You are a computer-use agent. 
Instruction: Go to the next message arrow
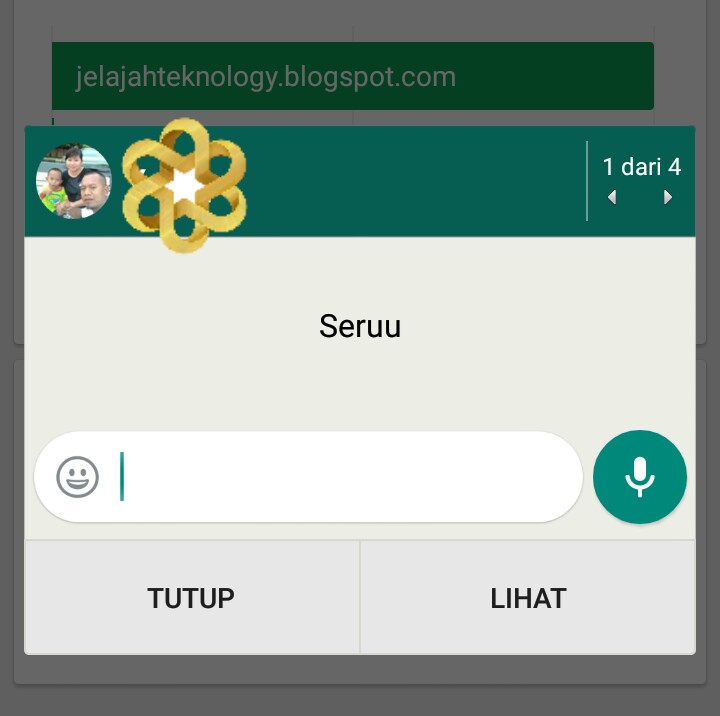pyautogui.click(x=668, y=198)
